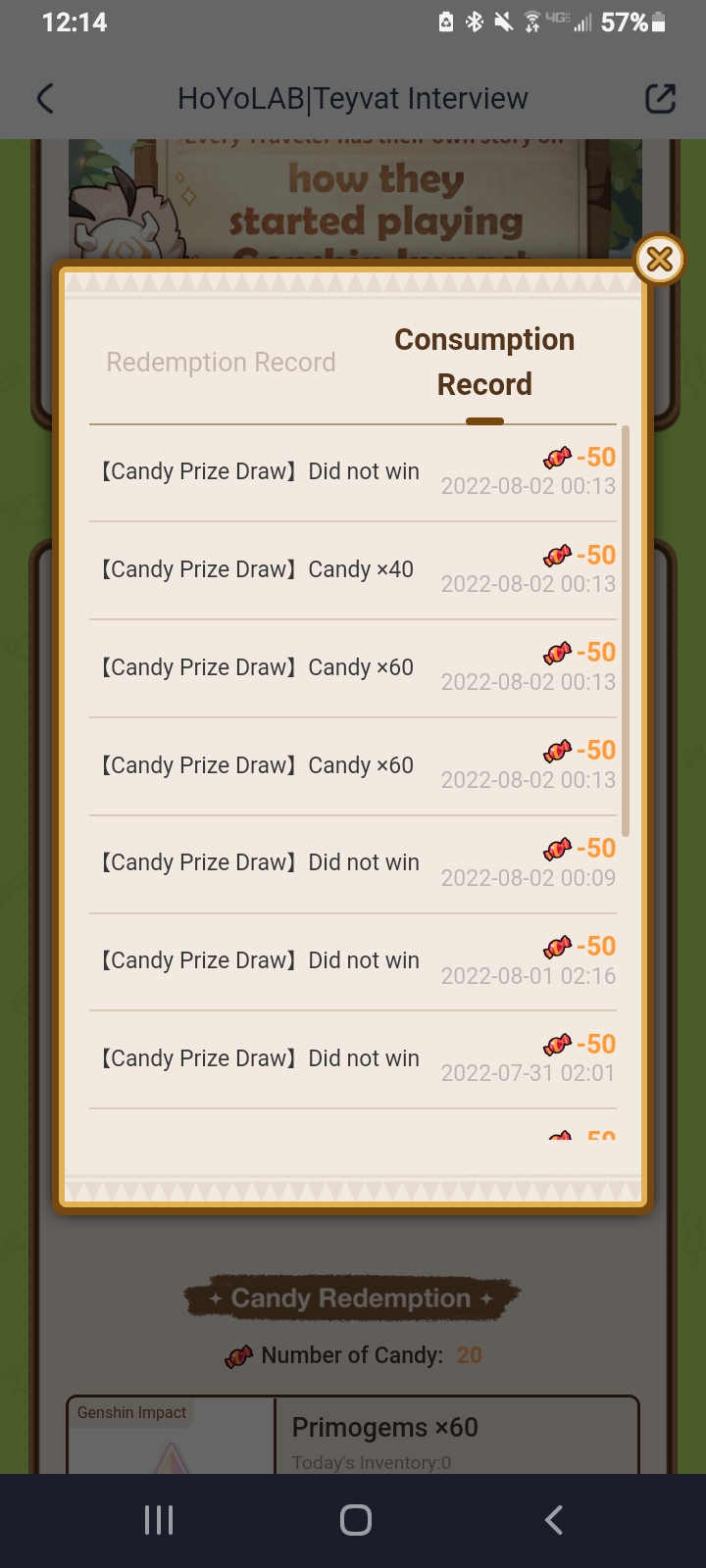Close the record dialog
This screenshot has height=1568, width=706.
659,260
